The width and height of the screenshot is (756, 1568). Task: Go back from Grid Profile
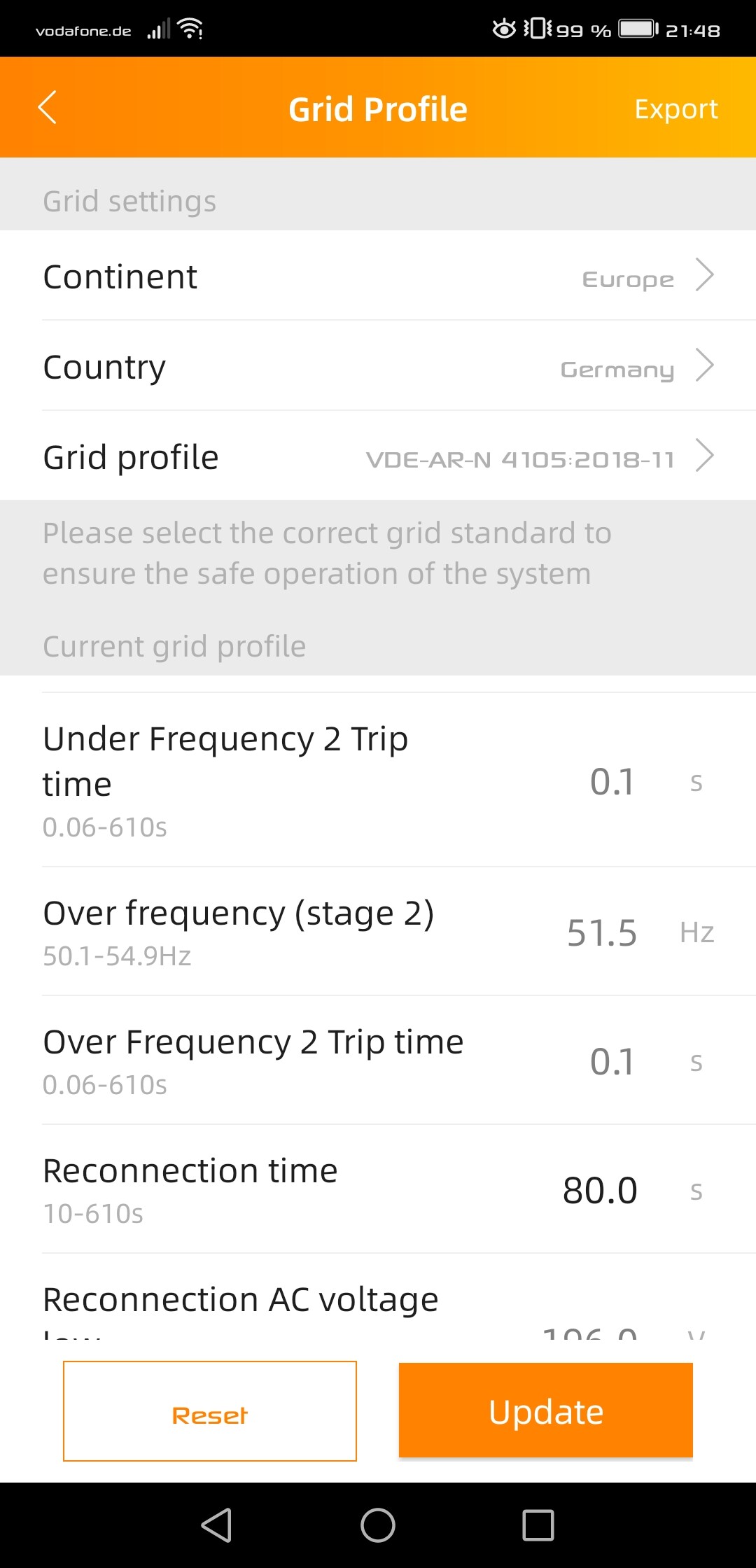click(x=48, y=108)
